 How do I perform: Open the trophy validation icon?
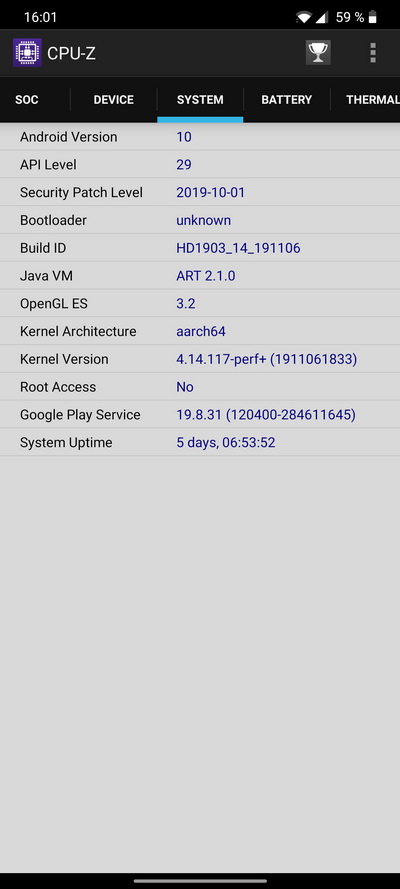(x=318, y=53)
